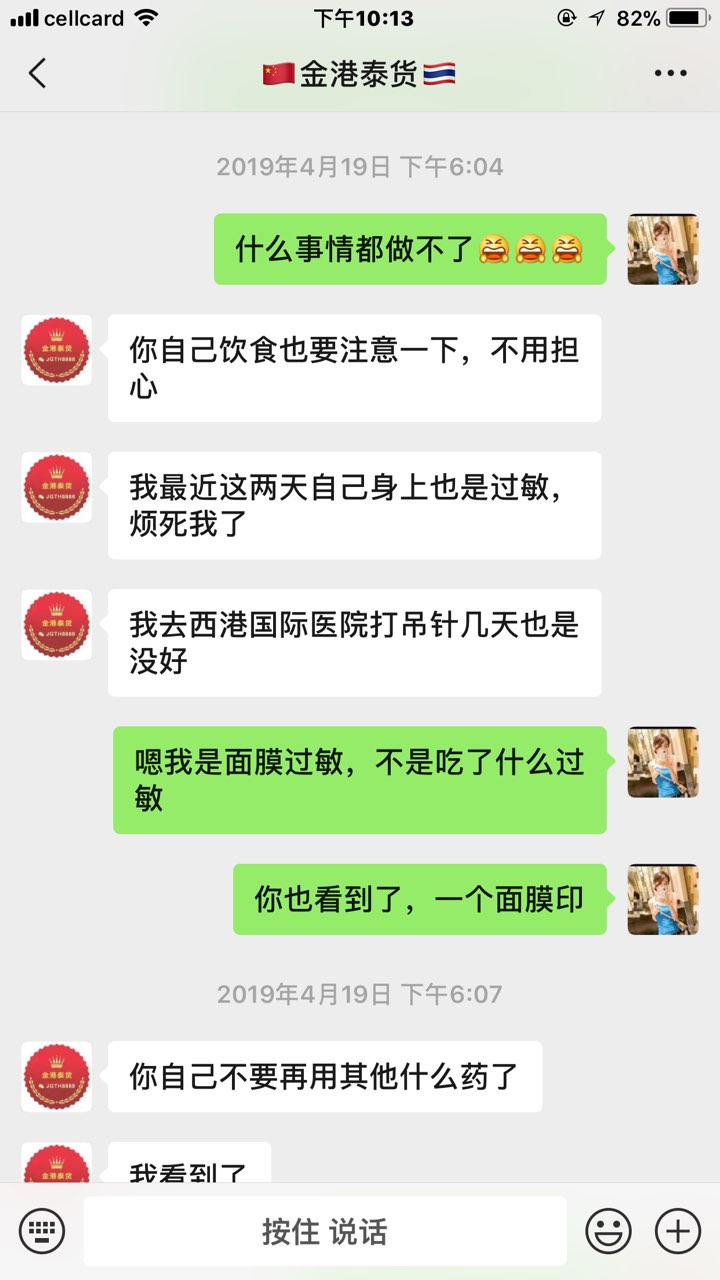Switch to keyboard text input
This screenshot has height=1280, width=720.
[x=42, y=1230]
